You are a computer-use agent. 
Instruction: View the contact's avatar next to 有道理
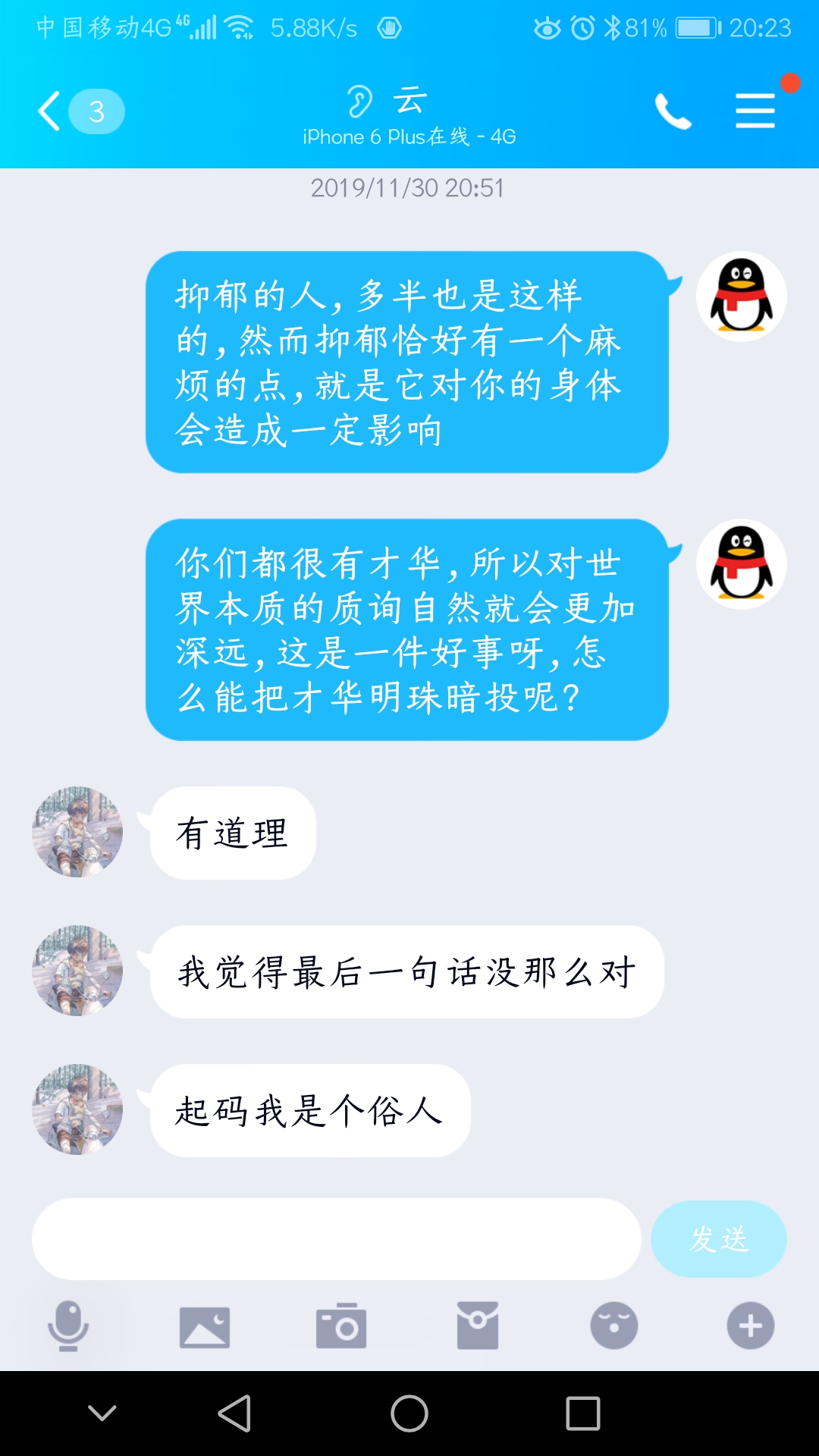click(x=77, y=832)
